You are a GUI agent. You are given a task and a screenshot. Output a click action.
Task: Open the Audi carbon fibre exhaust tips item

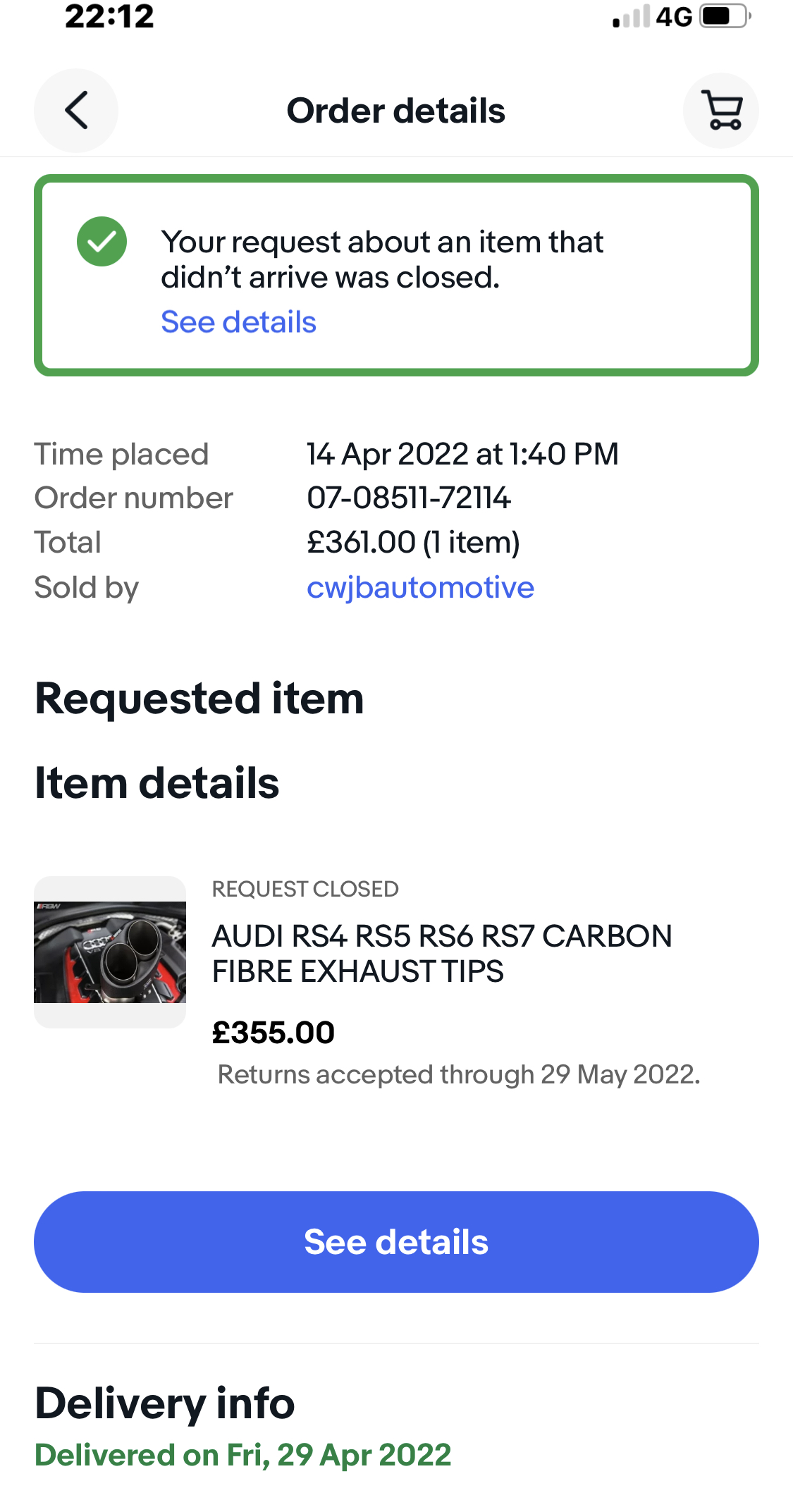(x=441, y=953)
